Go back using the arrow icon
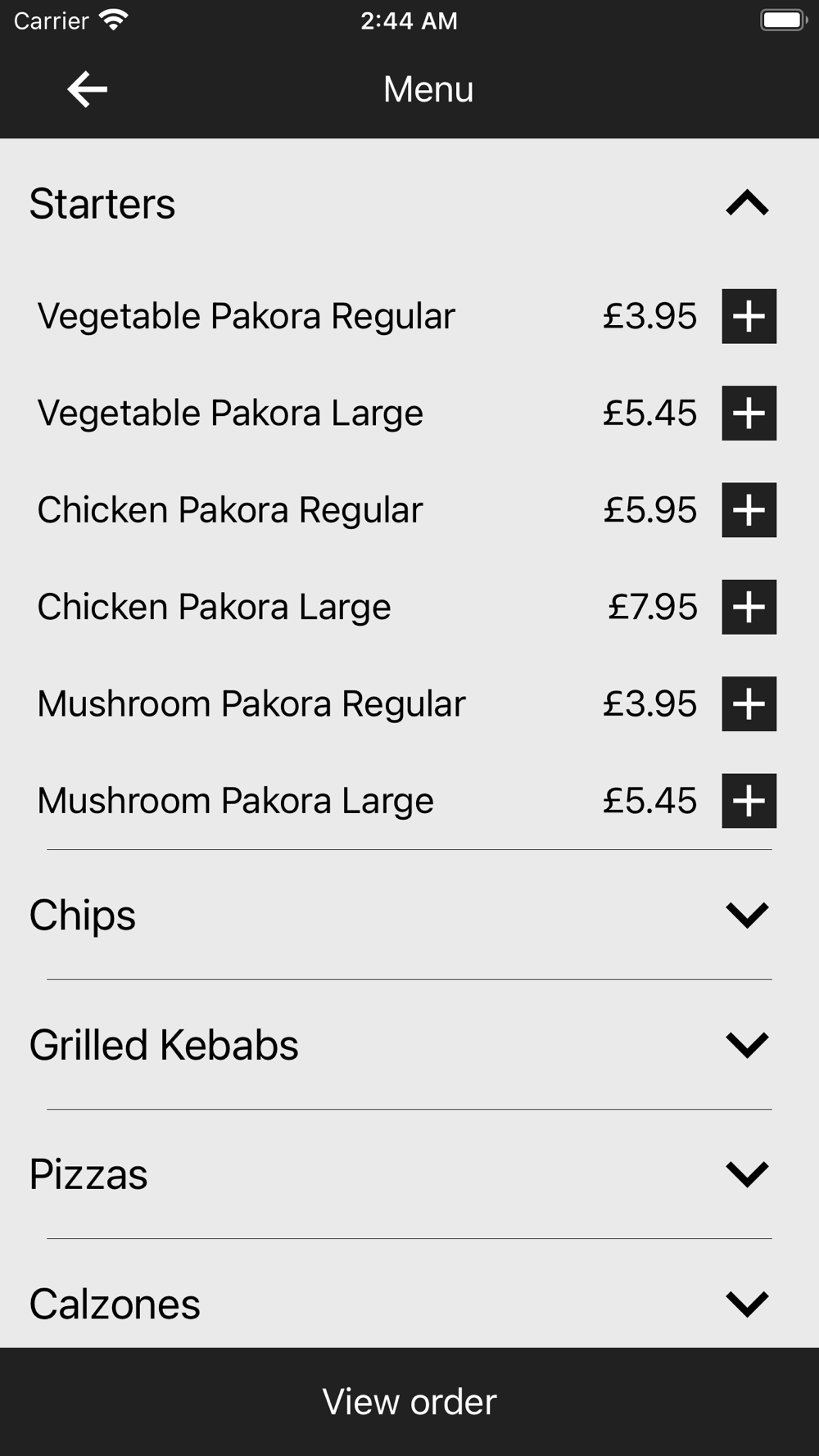The width and height of the screenshot is (819, 1456). [x=88, y=89]
